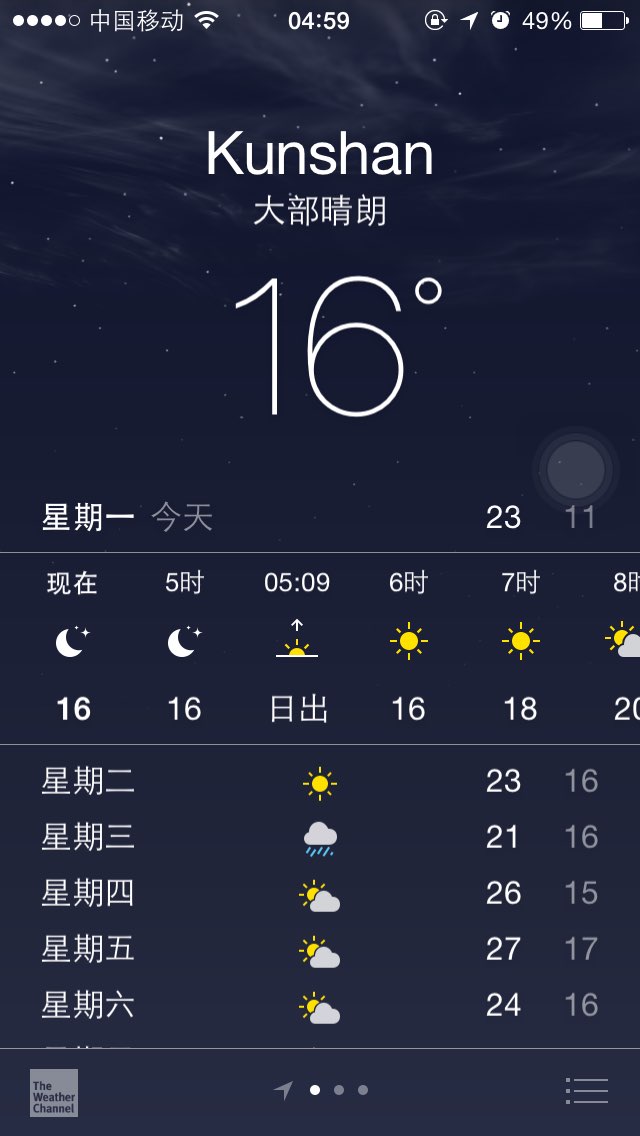Viewport: 640px width, 1136px height.
Task: Tap the AssistiveTouch floating button
Action: (575, 469)
